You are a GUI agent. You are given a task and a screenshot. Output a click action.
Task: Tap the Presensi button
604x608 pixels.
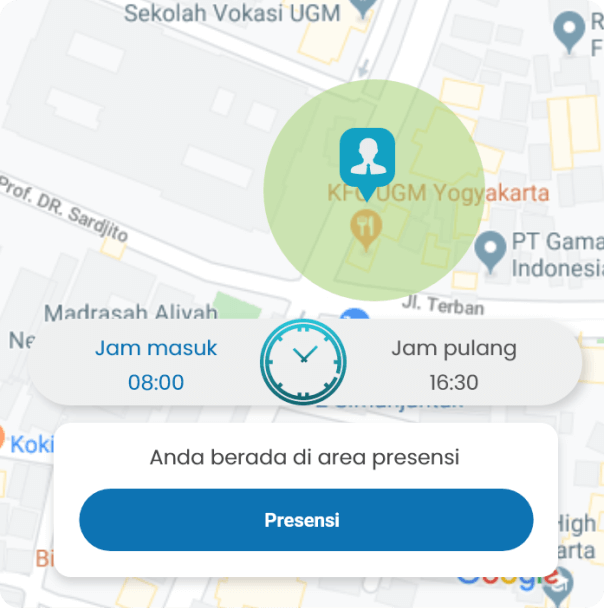pos(306,520)
